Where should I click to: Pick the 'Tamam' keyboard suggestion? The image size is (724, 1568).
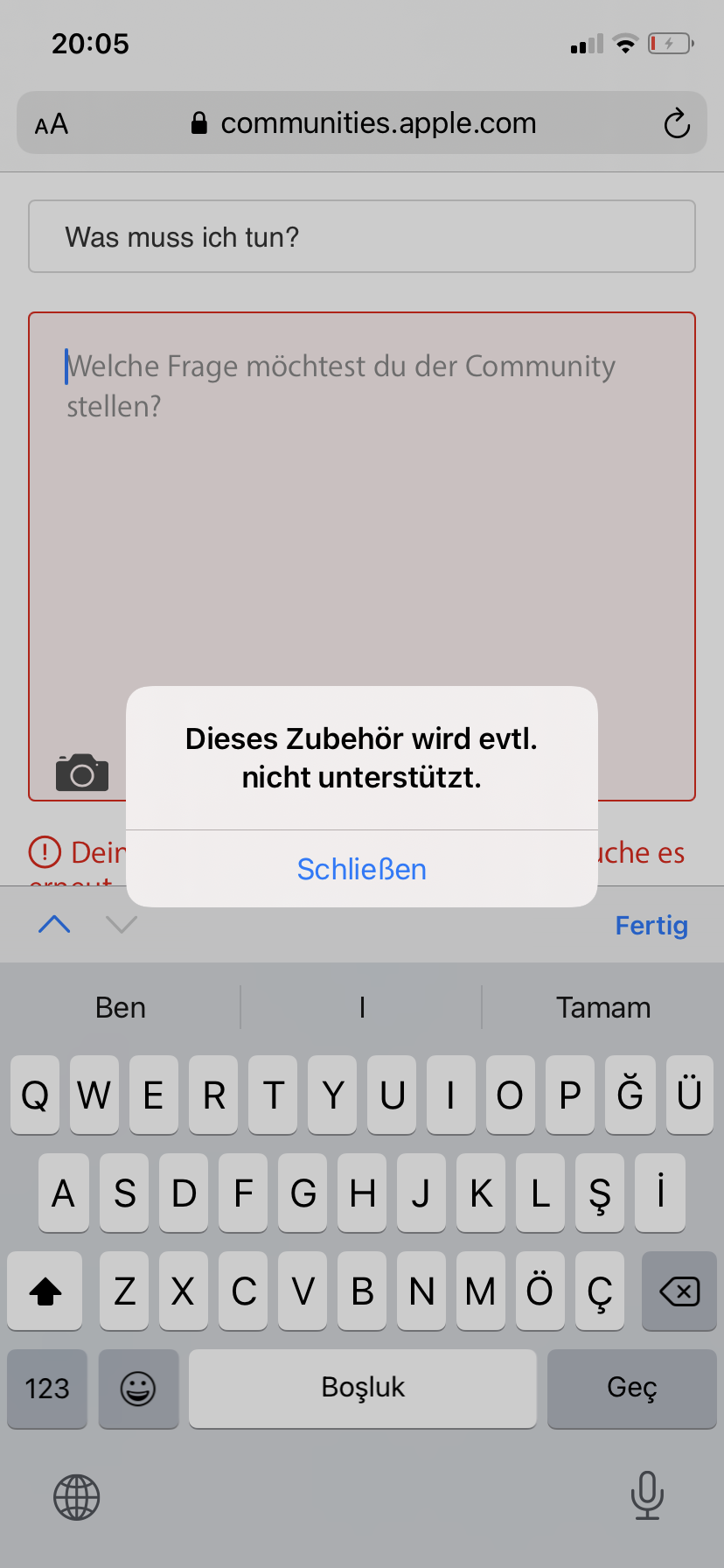603,1008
